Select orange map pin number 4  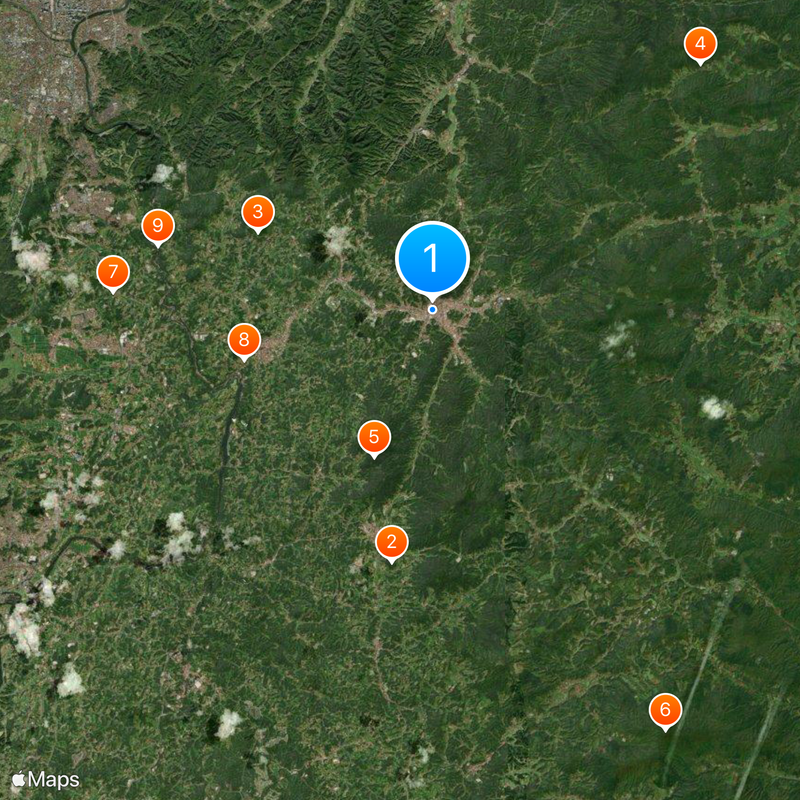[x=700, y=44]
